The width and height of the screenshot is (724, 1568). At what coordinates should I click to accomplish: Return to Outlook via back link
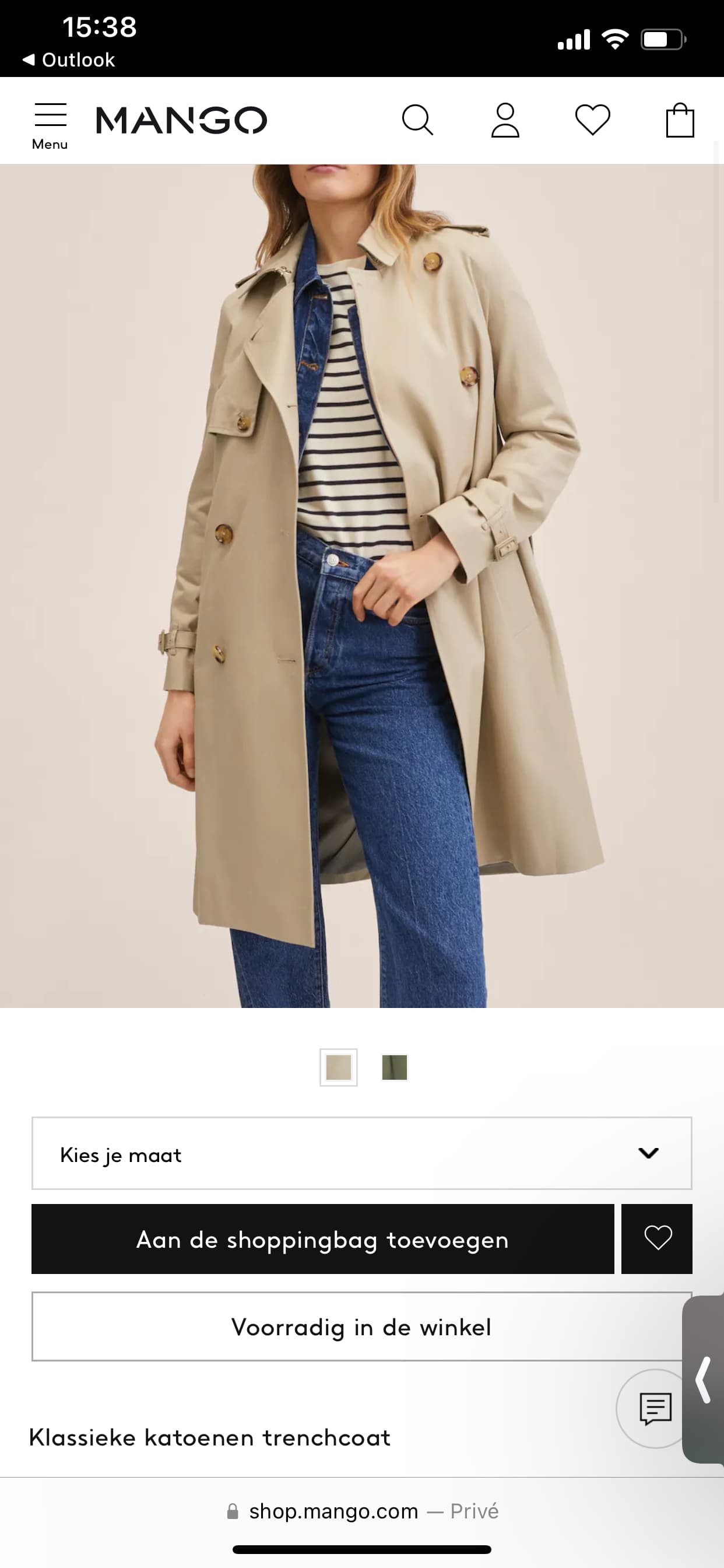tap(68, 60)
